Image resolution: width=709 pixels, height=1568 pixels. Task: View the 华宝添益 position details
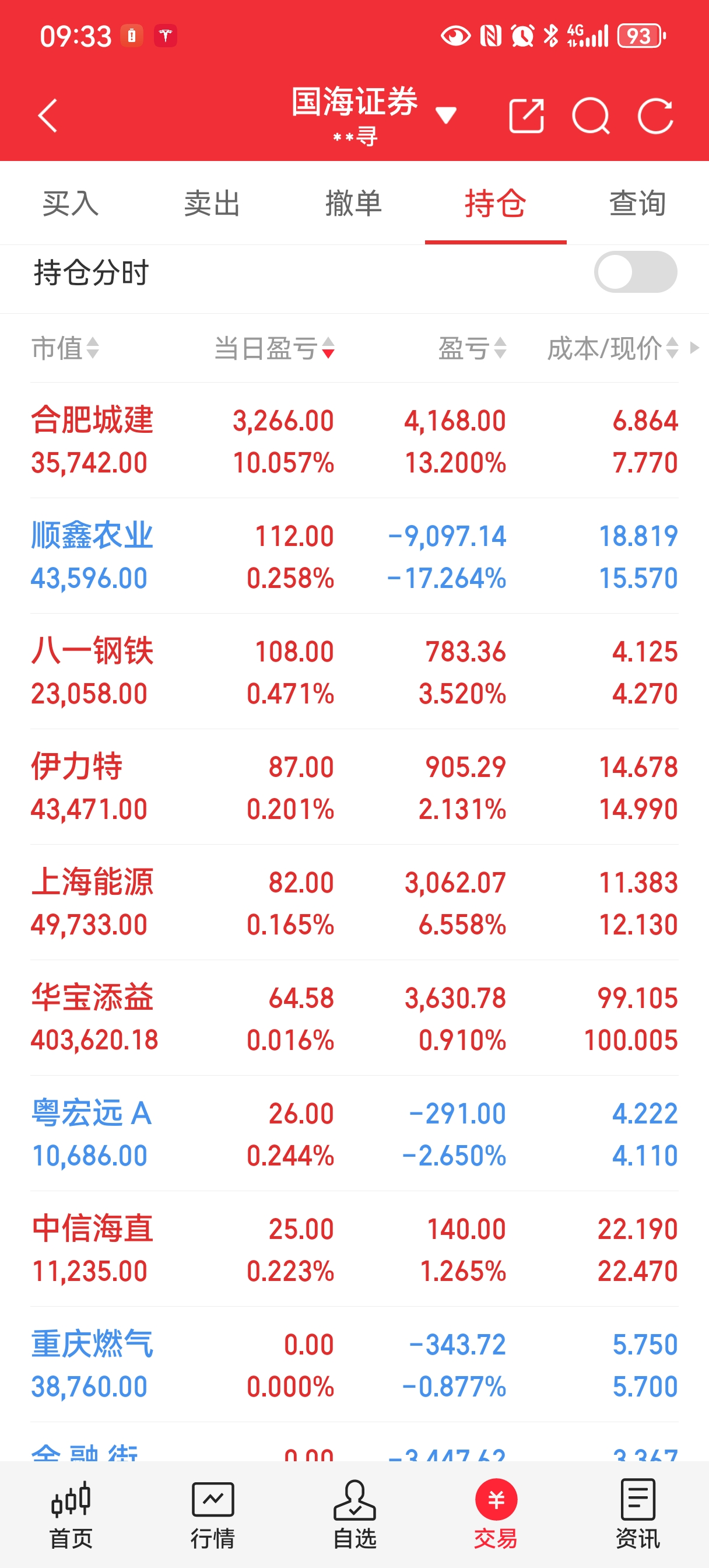(x=354, y=1019)
